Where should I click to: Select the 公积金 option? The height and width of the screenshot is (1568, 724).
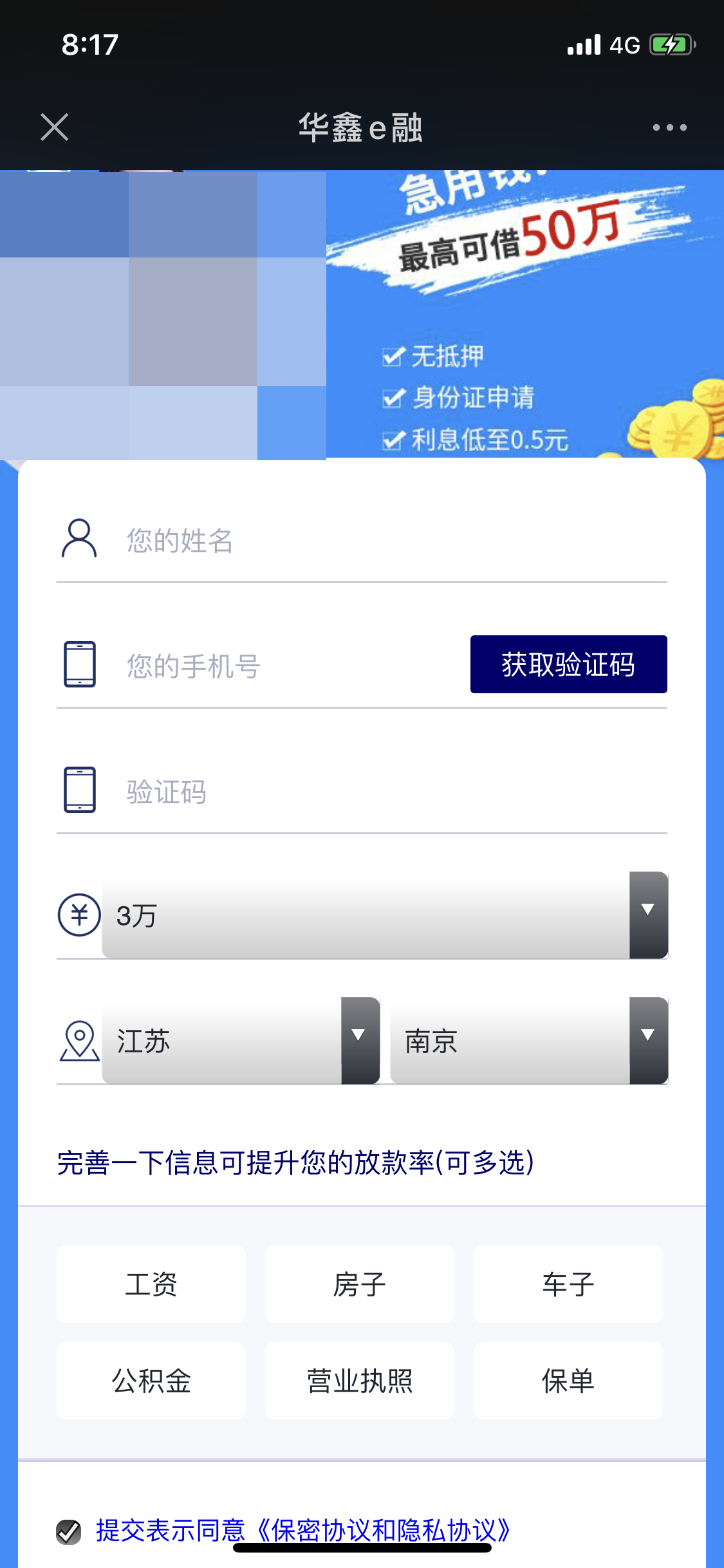click(151, 1381)
